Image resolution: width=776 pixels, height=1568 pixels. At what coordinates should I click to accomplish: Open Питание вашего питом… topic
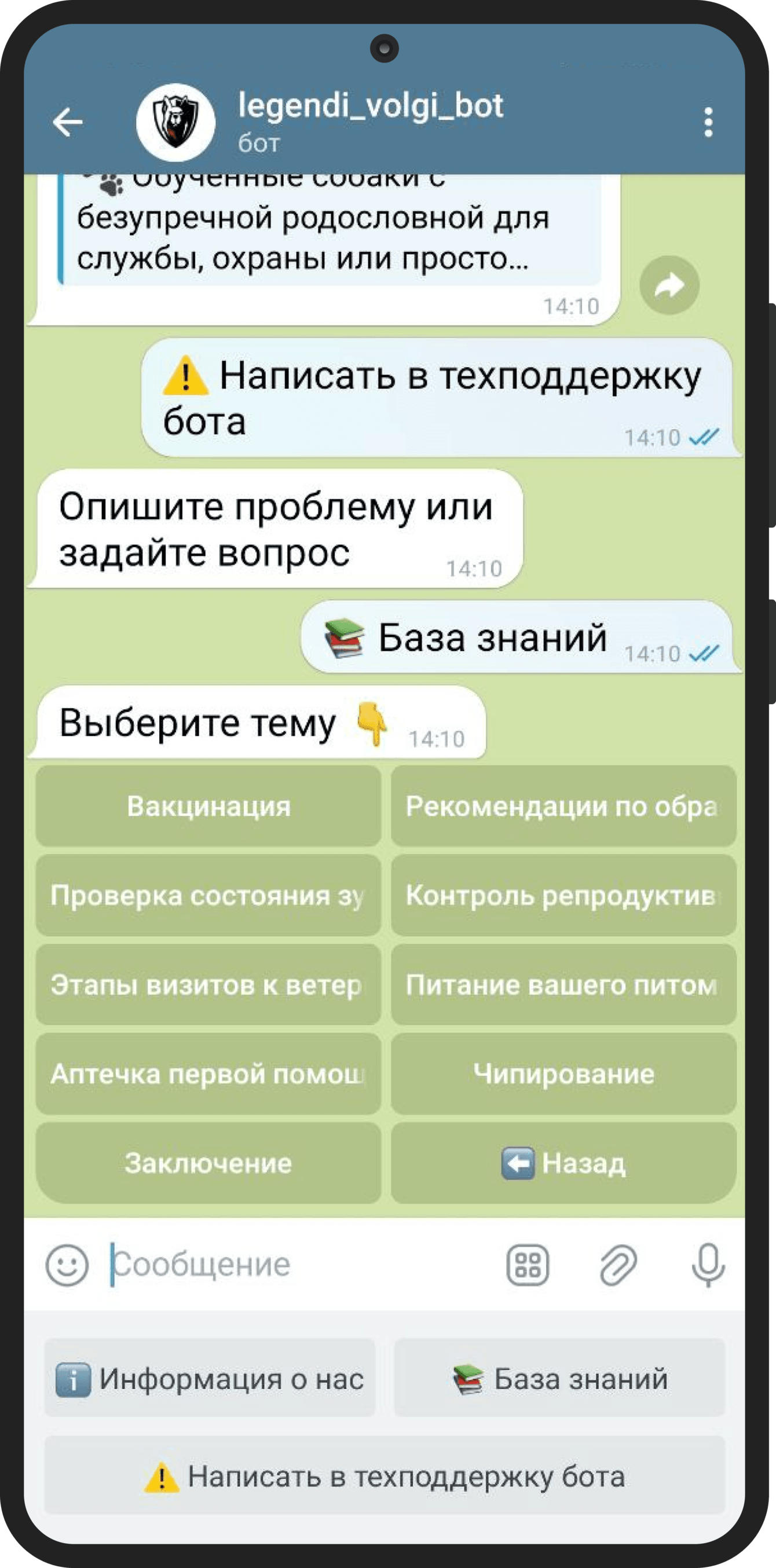(563, 985)
